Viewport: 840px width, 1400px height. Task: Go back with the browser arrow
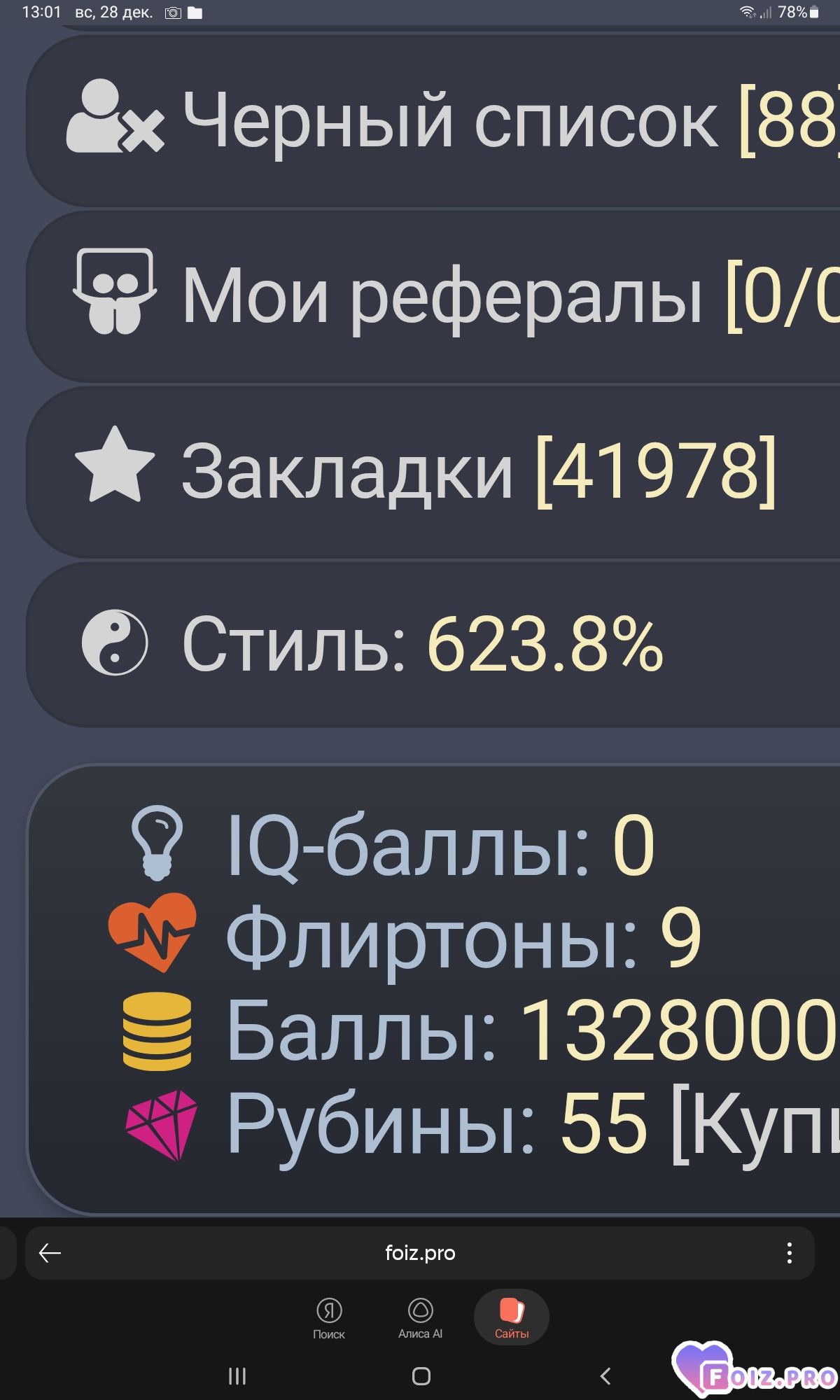tap(50, 1252)
